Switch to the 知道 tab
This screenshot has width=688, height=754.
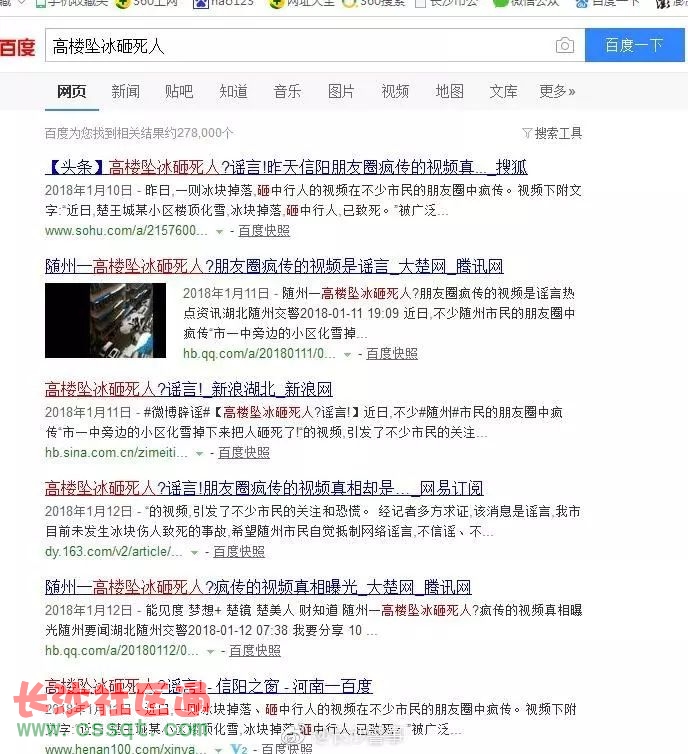233,91
